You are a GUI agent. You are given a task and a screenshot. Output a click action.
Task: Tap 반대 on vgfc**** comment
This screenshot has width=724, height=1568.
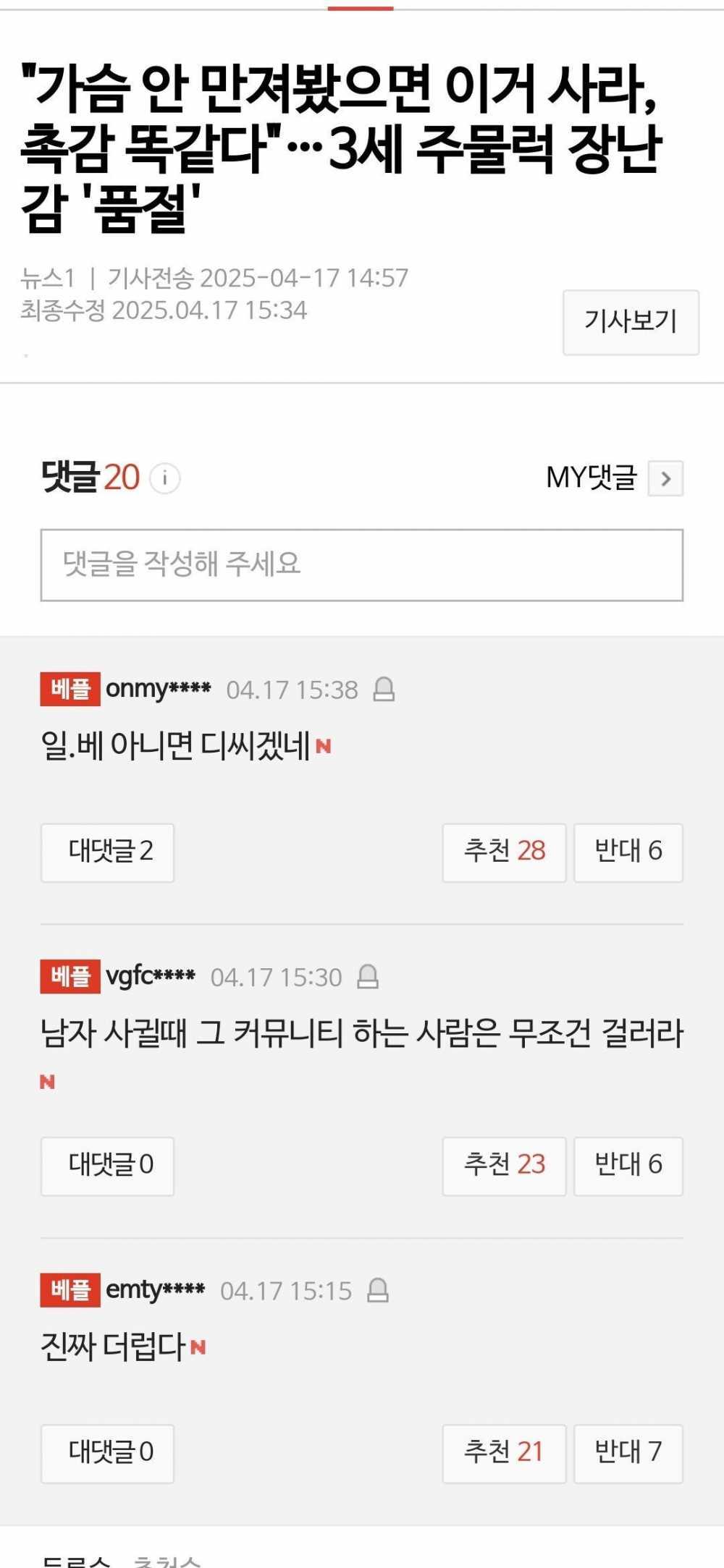(x=628, y=1166)
